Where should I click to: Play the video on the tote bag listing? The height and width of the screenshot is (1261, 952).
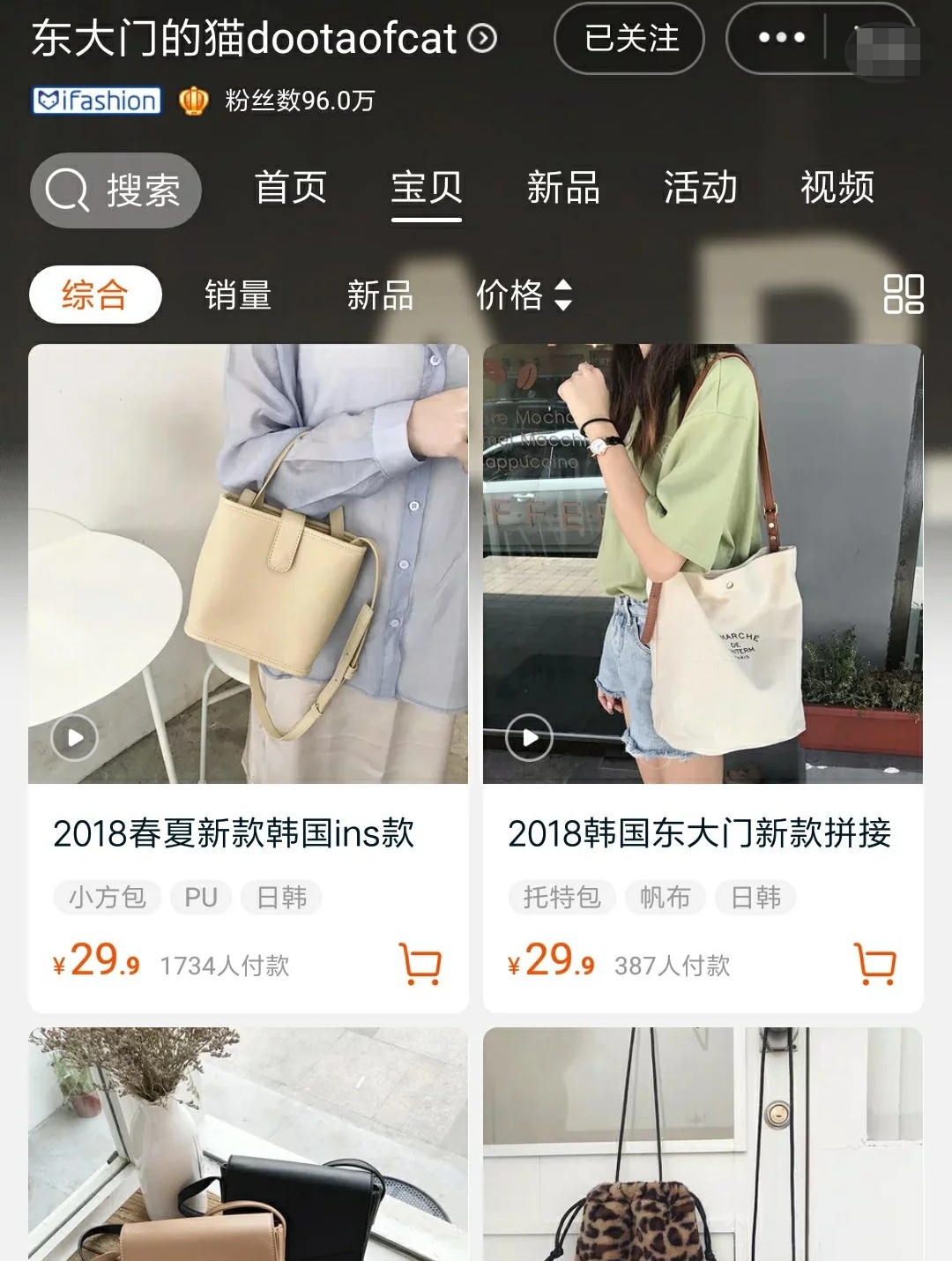[529, 739]
